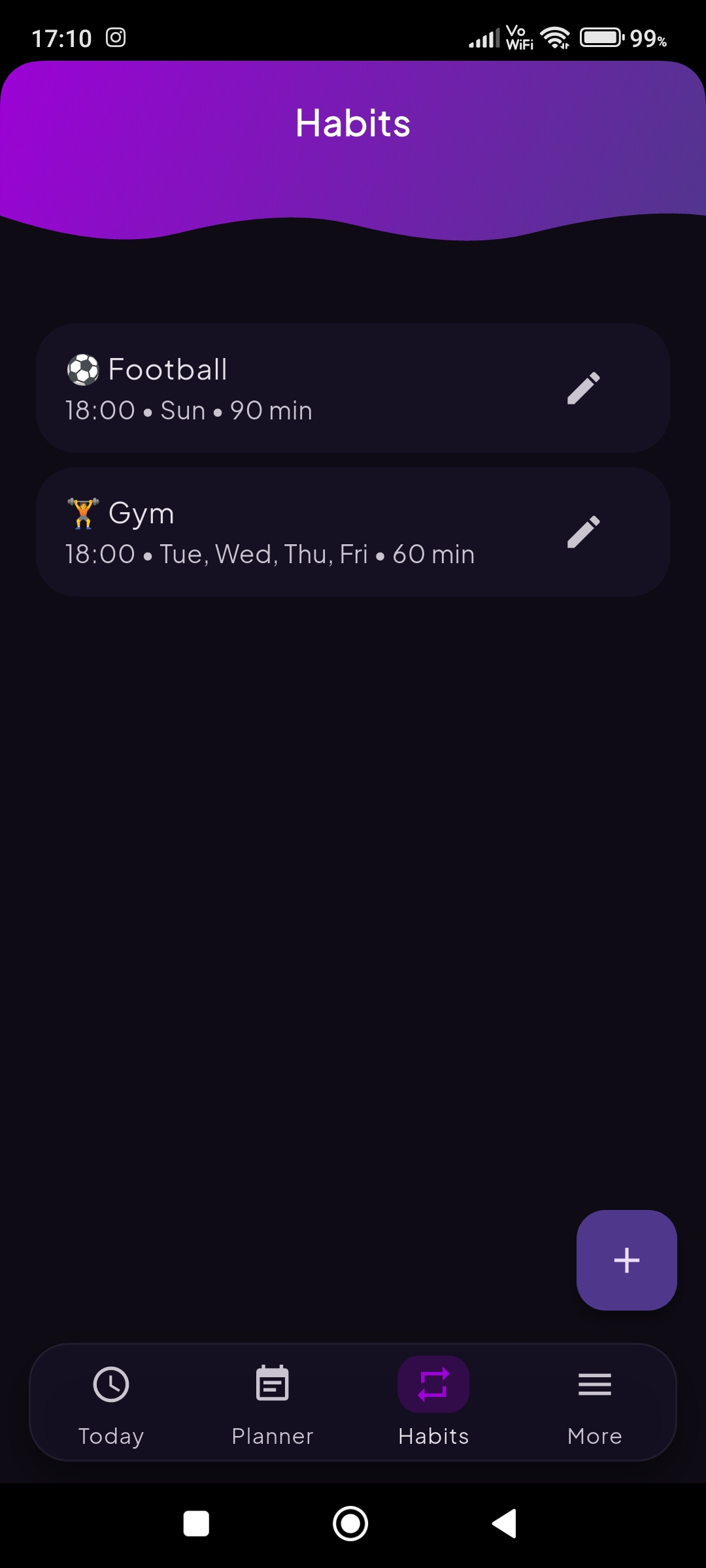Select the clock icon for Today view
The height and width of the screenshot is (1568, 706).
pyautogui.click(x=110, y=1384)
